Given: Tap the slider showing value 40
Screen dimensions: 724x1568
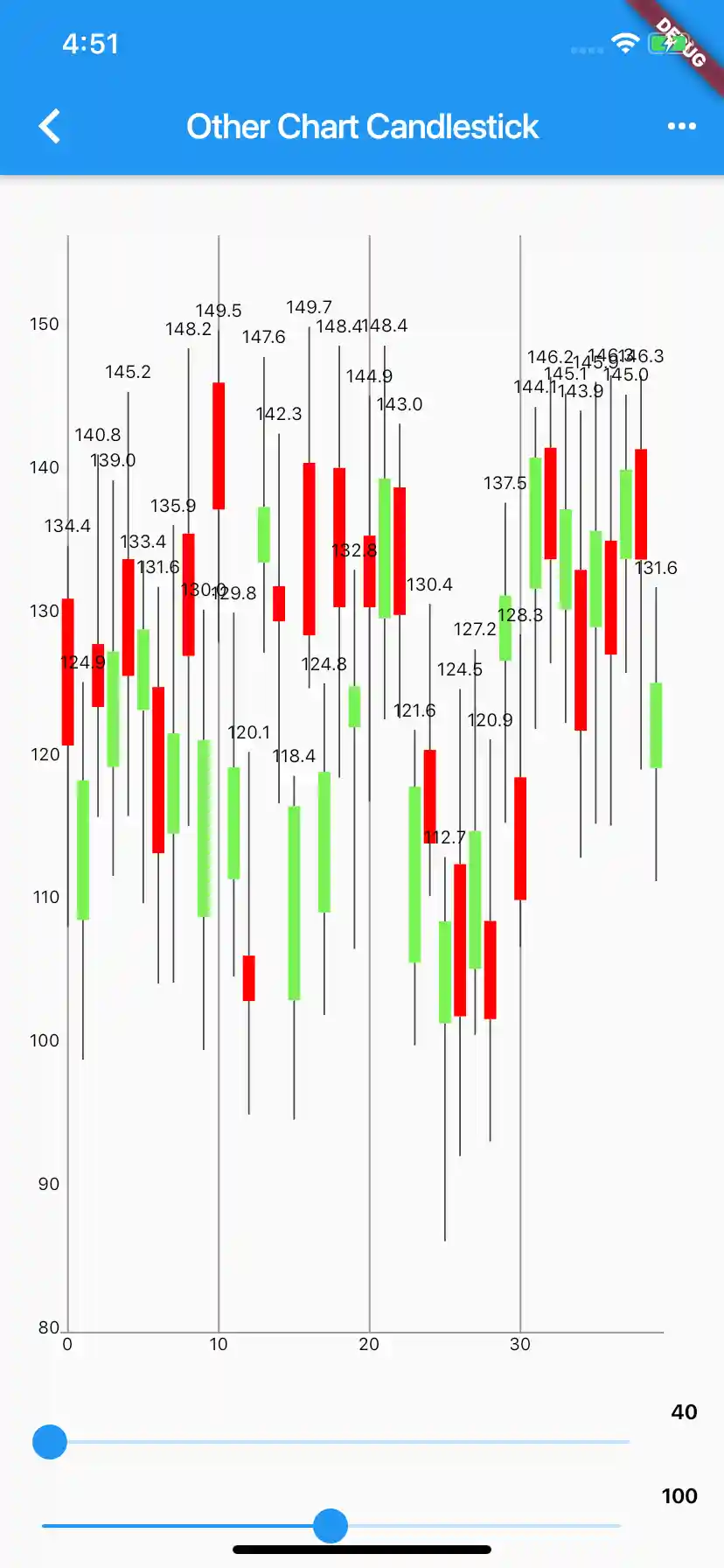Looking at the screenshot, I should point(50,1442).
